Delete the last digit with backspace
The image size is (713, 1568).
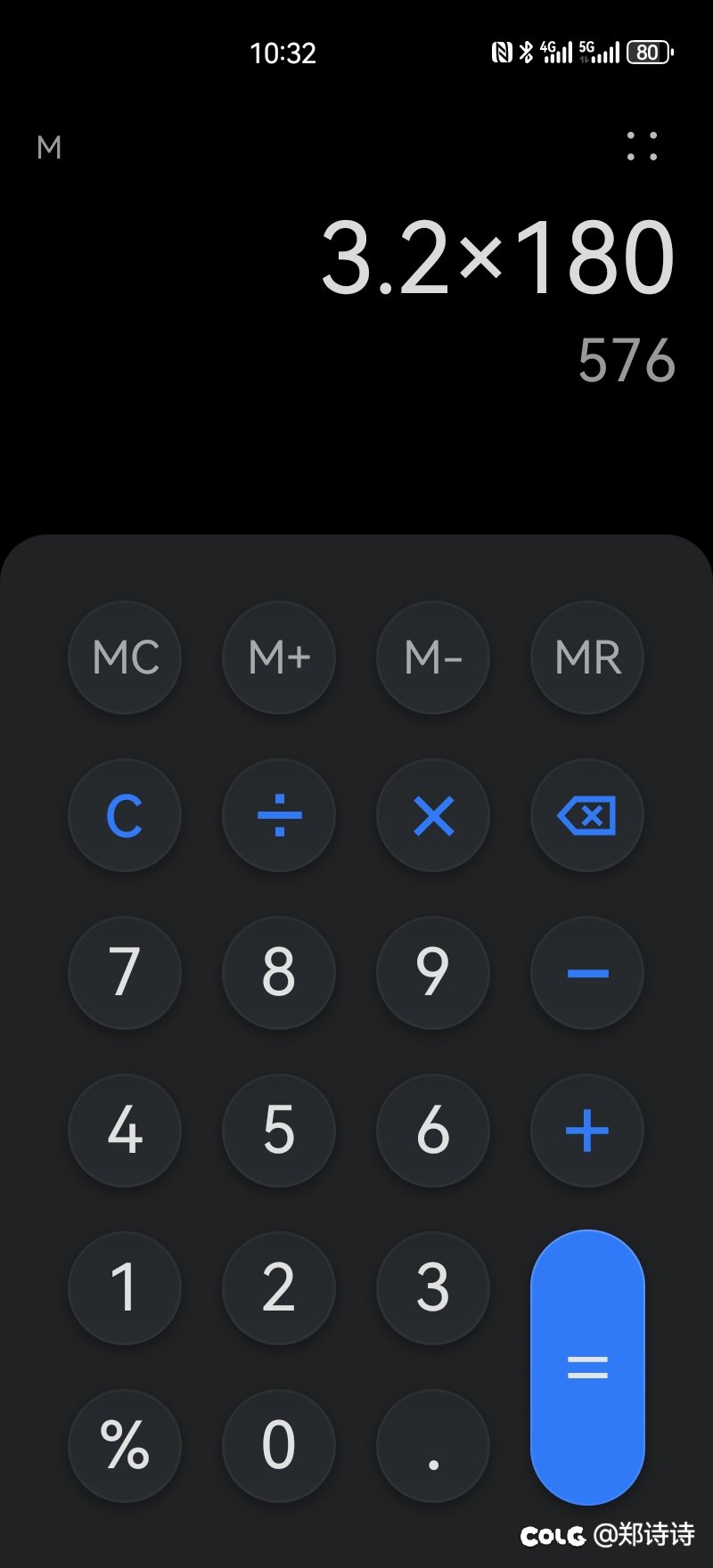pos(587,815)
